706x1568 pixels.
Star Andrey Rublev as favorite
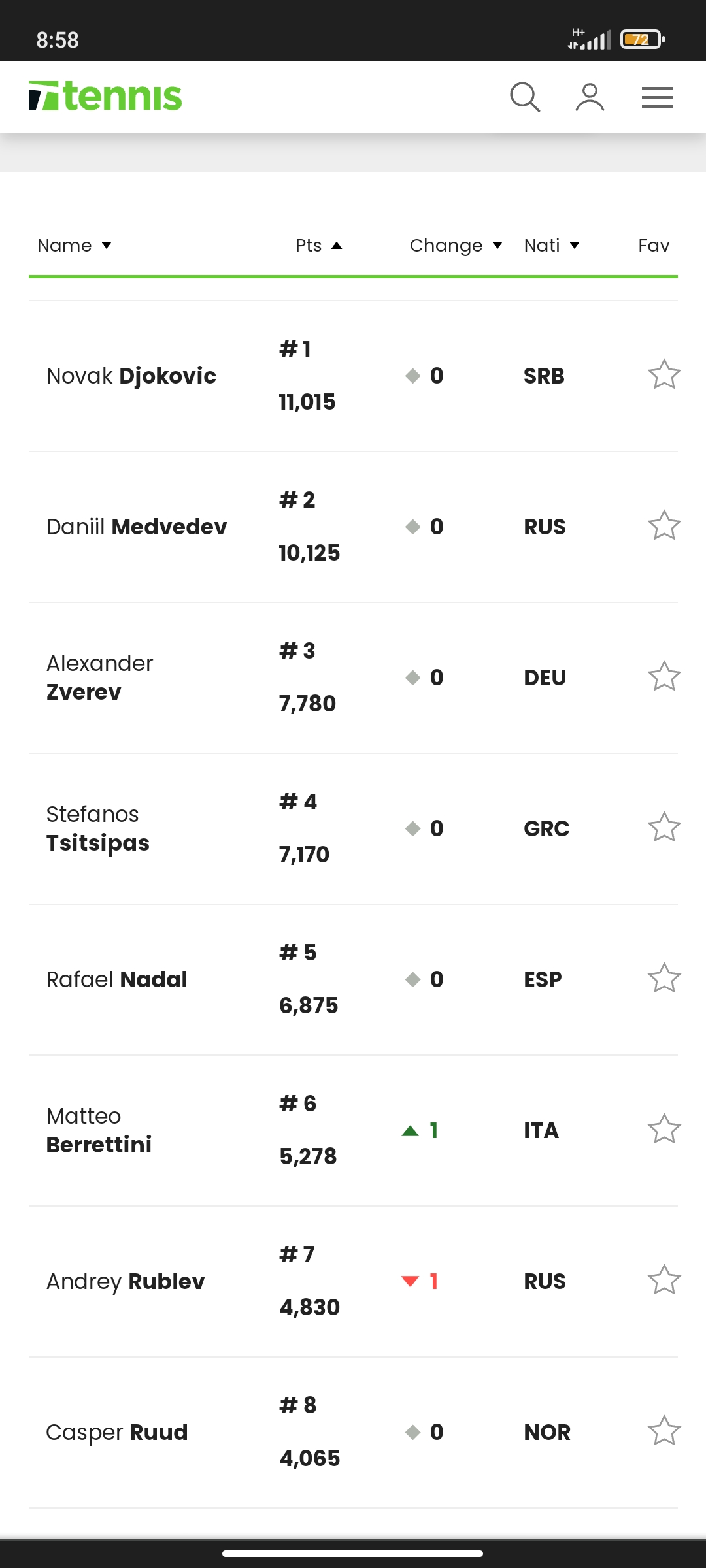[x=664, y=1281]
